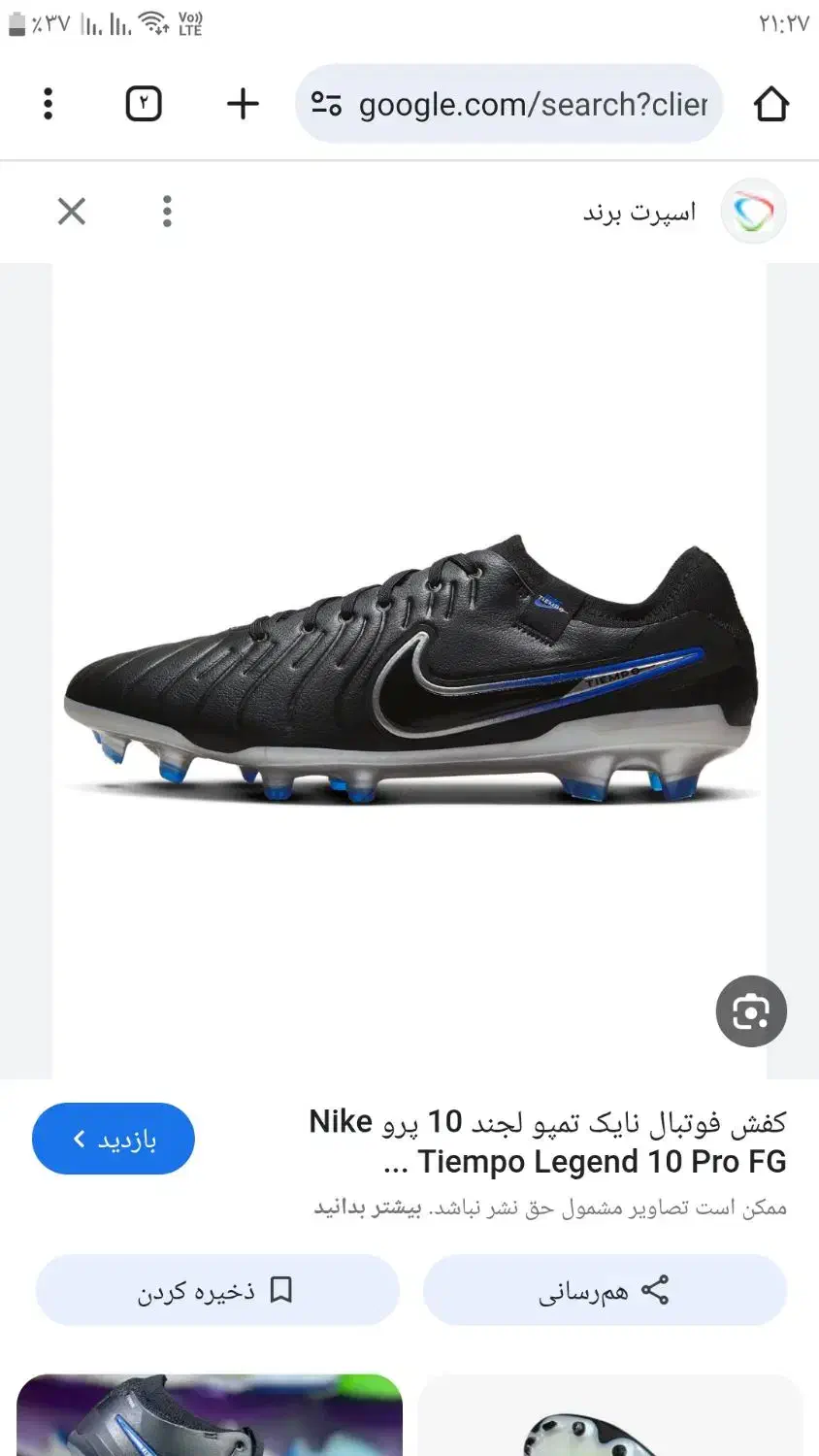Visit the source page via بازدید
Viewport: 819px width, 1456px height.
[114, 1139]
